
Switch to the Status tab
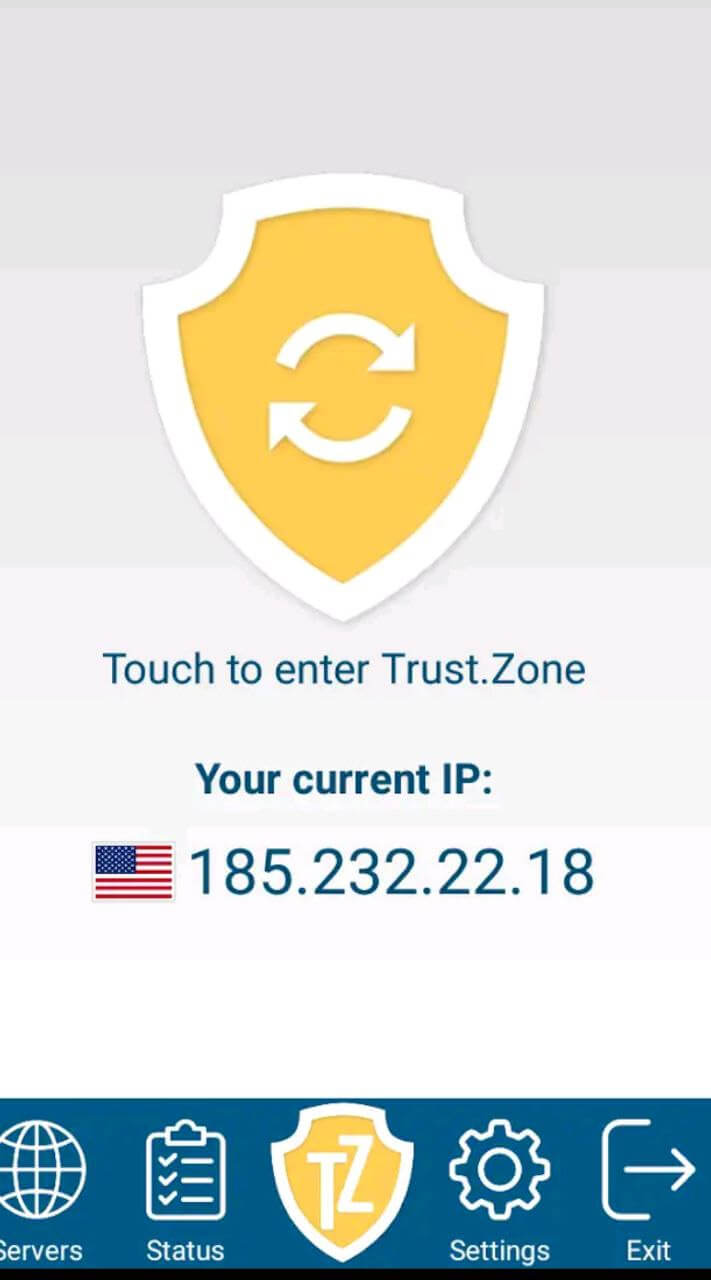point(185,1187)
